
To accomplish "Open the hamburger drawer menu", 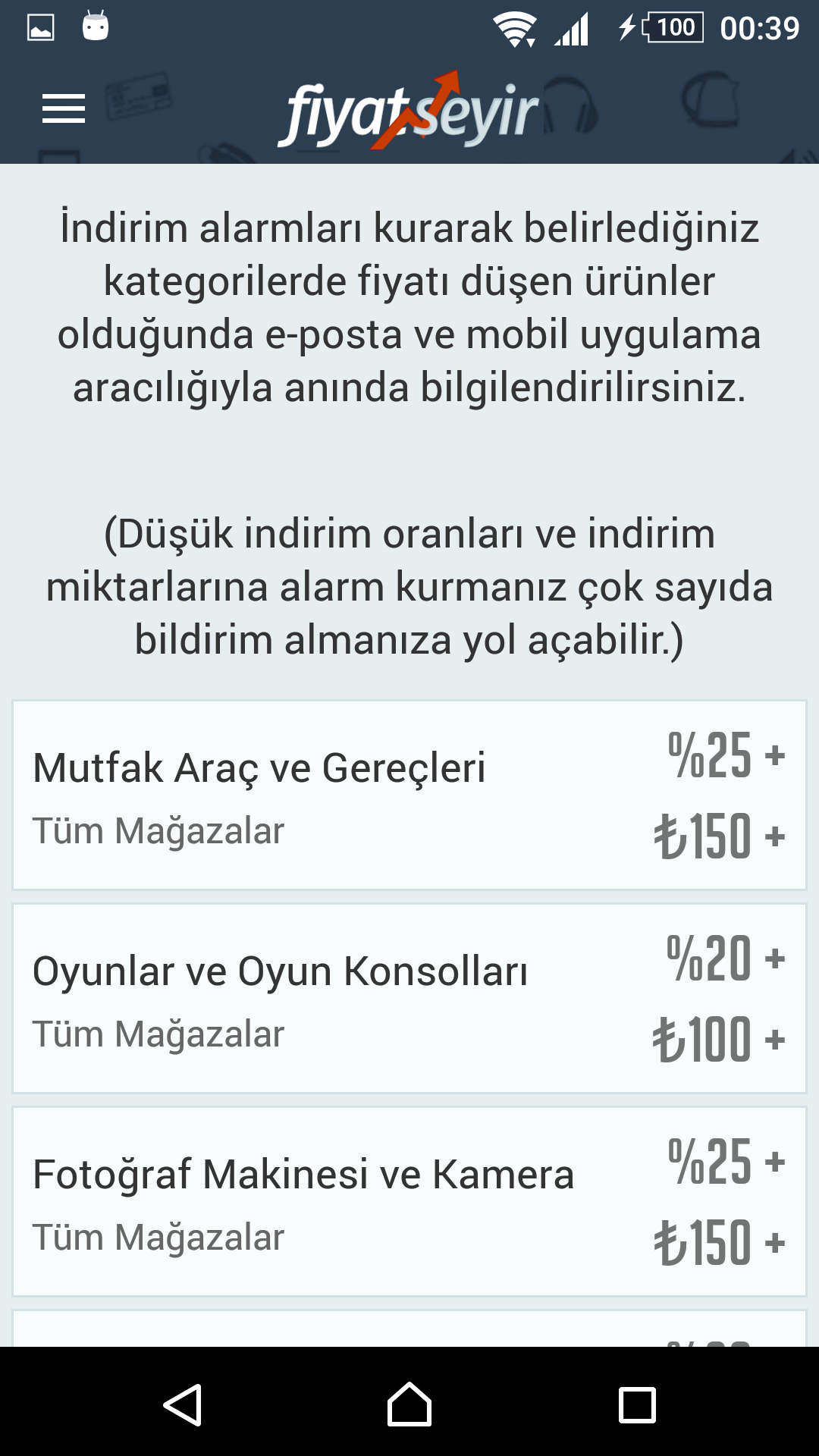I will [x=64, y=109].
